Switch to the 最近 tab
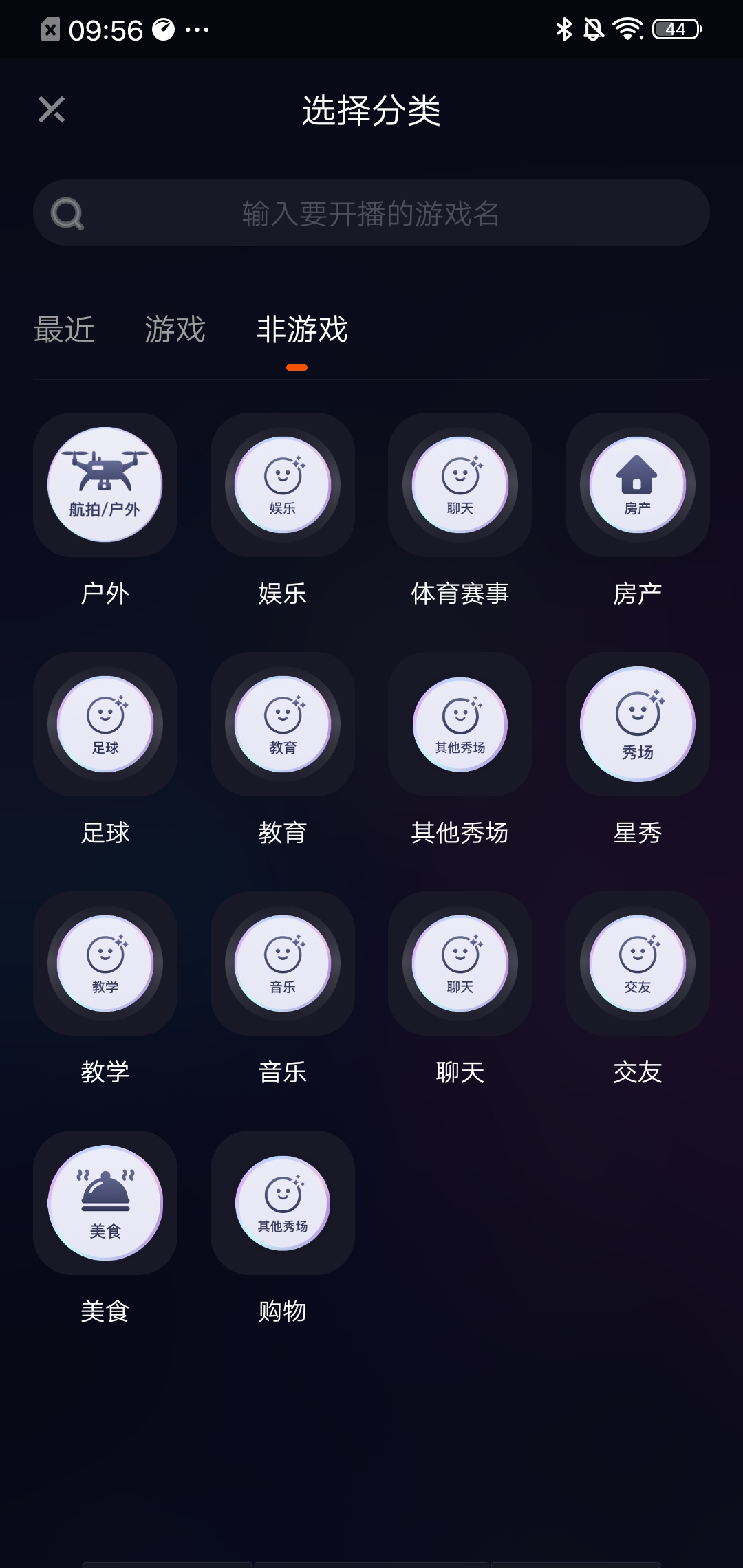 [x=64, y=329]
